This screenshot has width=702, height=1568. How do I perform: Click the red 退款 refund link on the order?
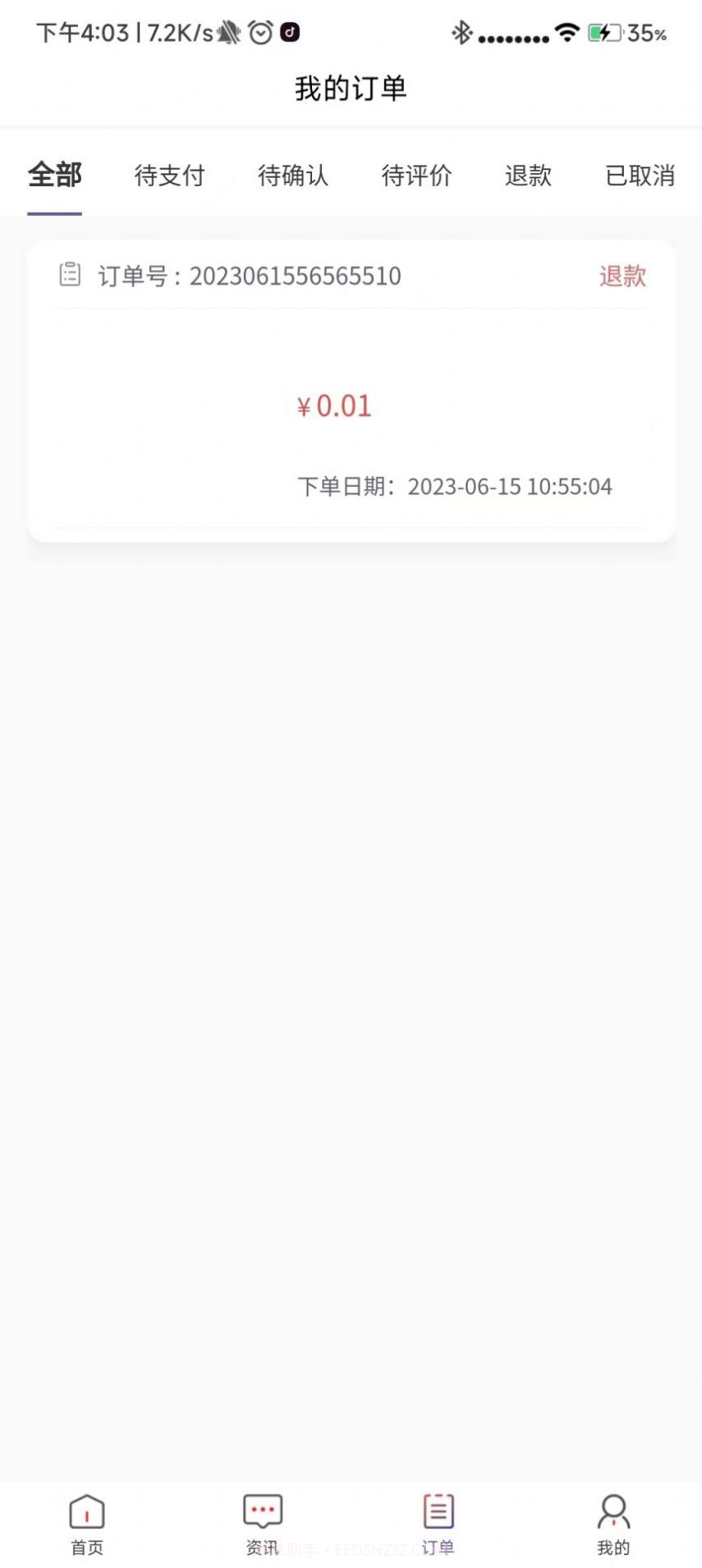click(x=622, y=277)
